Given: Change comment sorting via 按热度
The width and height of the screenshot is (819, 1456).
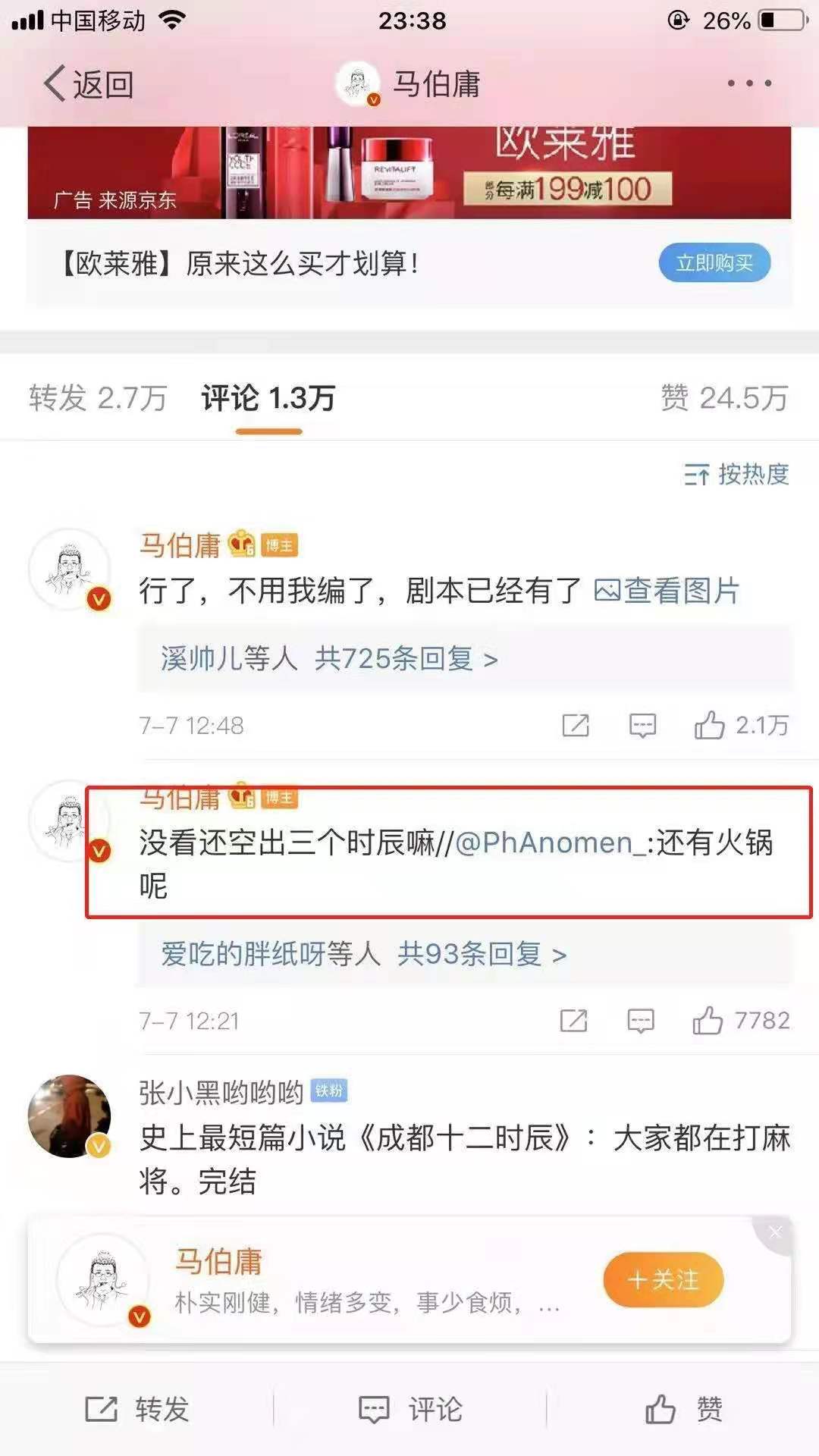Looking at the screenshot, I should coord(736,475).
